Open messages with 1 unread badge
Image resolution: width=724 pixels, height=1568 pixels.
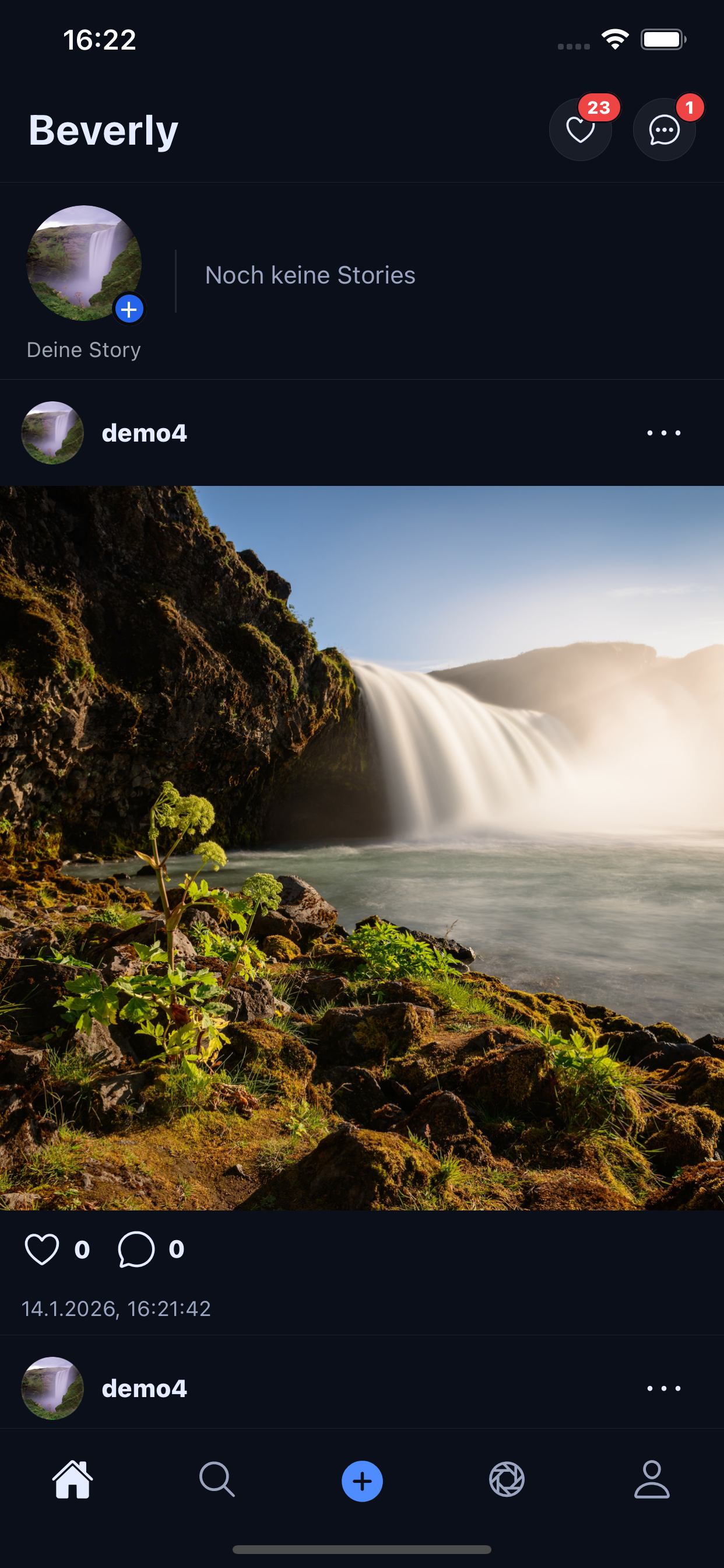click(x=664, y=129)
